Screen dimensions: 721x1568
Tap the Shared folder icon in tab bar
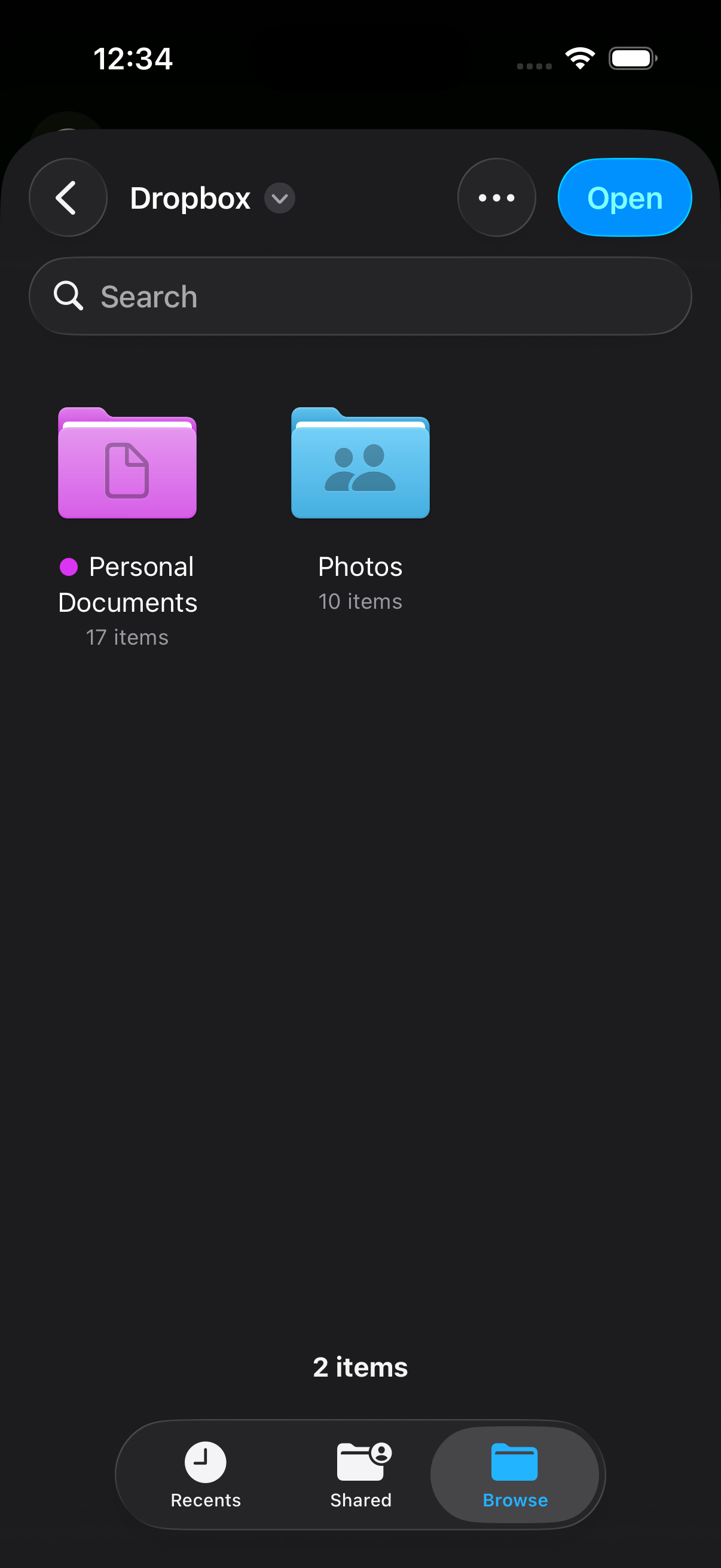click(x=360, y=1462)
